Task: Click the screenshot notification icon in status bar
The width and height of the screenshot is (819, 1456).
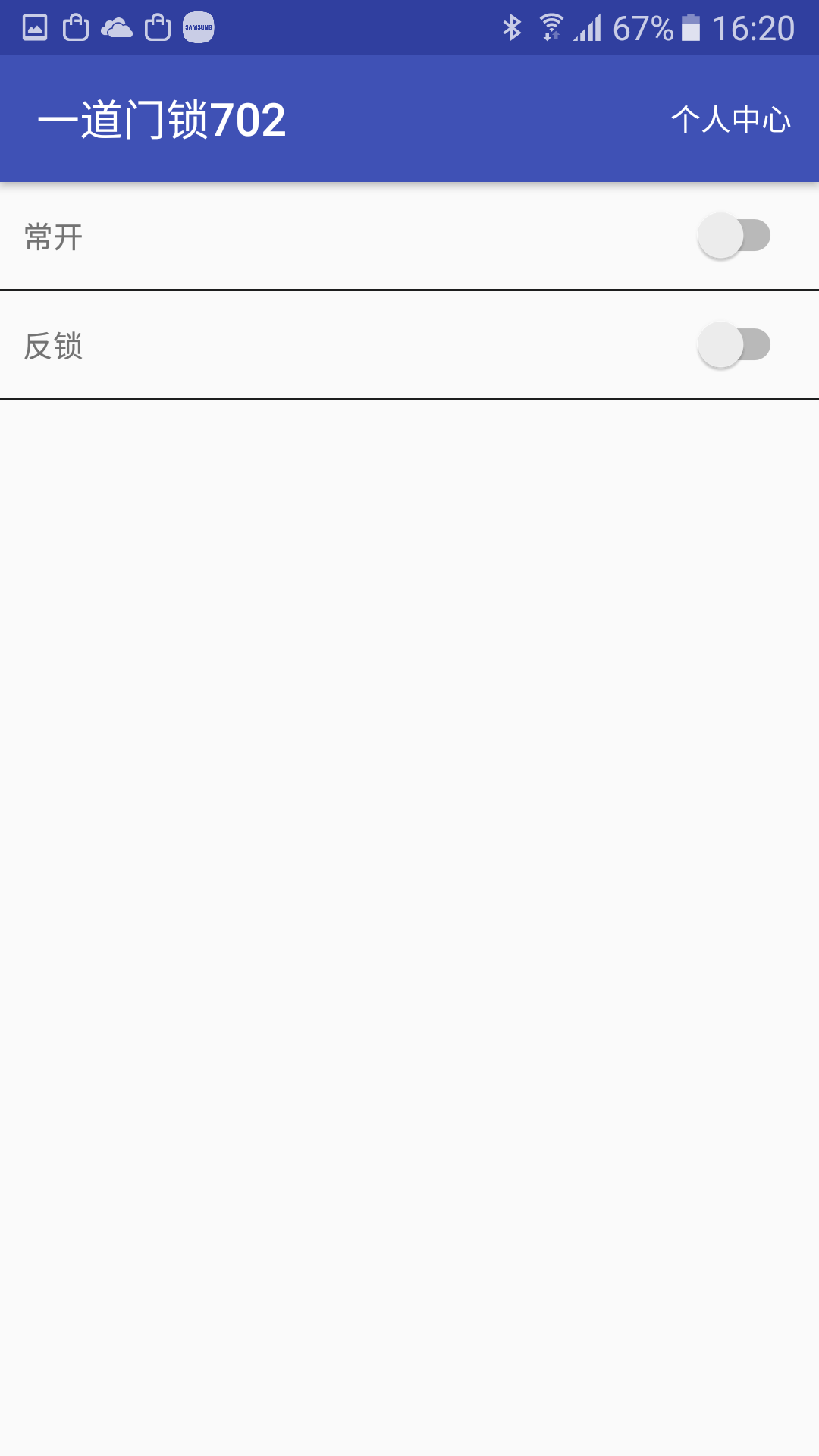Action: 33,27
